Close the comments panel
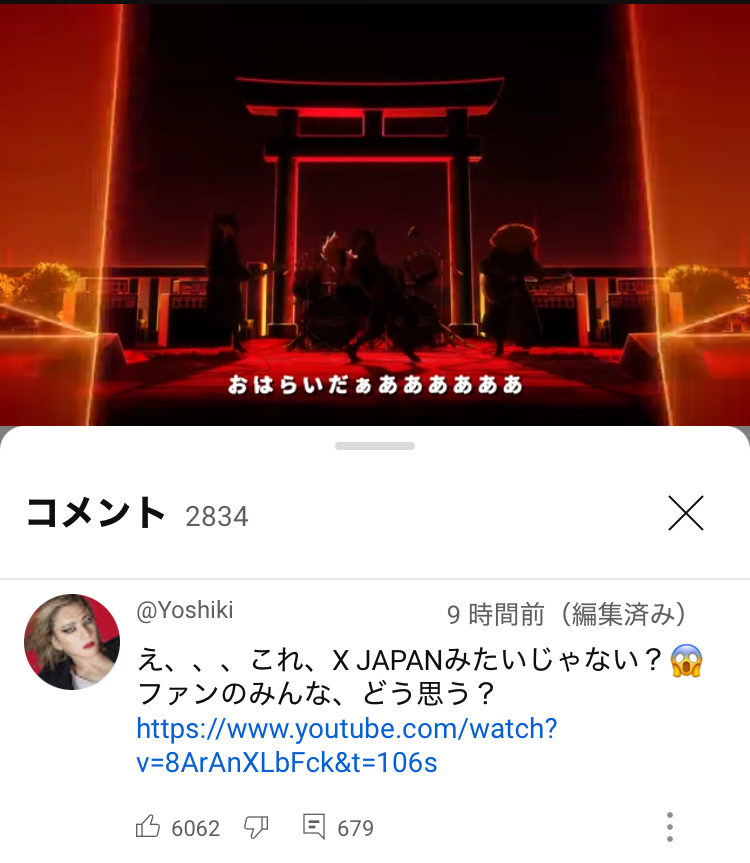Screen dimensions: 750x863 [686, 513]
